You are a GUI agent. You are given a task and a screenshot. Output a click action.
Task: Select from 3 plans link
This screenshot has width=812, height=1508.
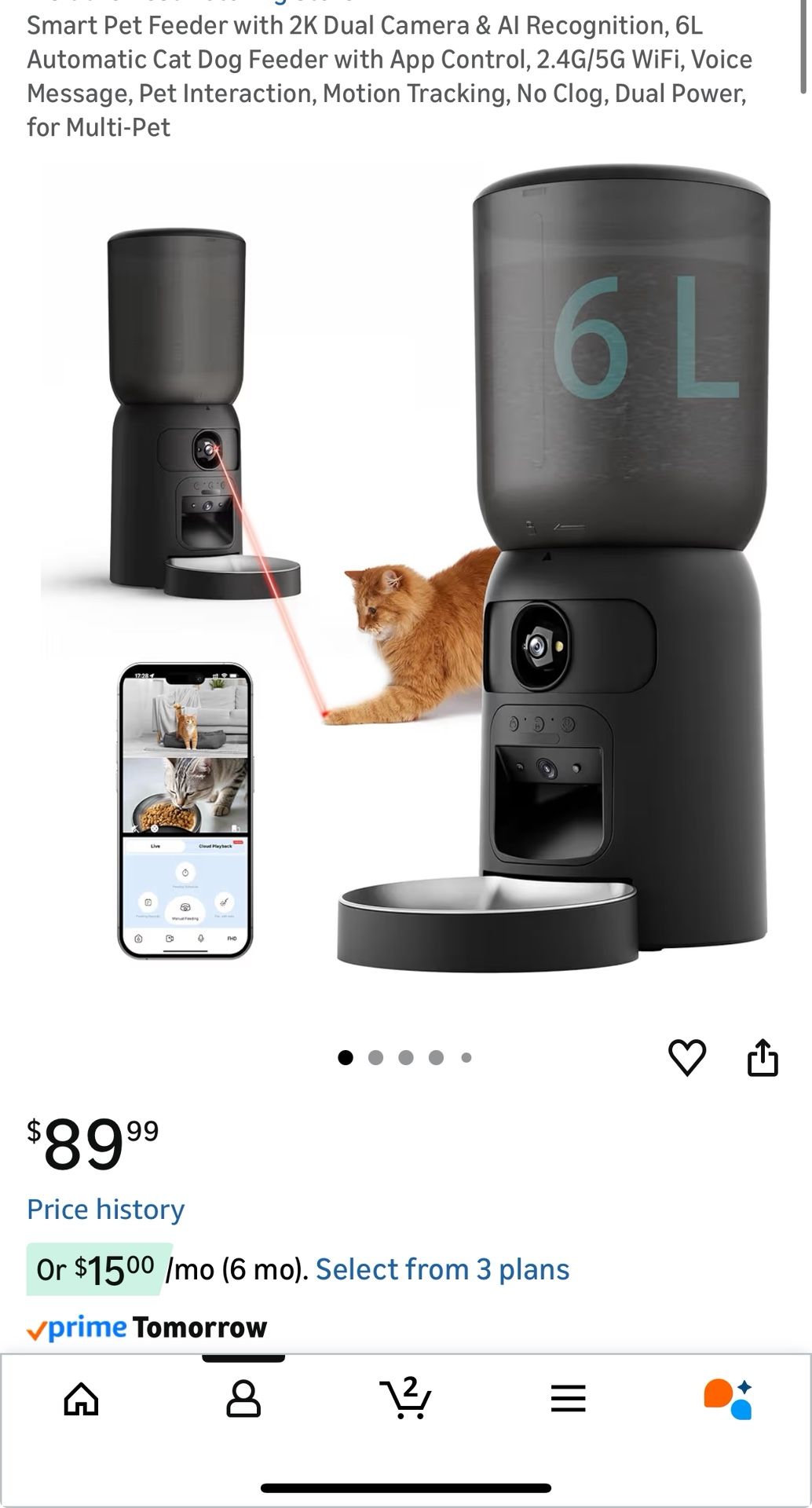tap(442, 1269)
